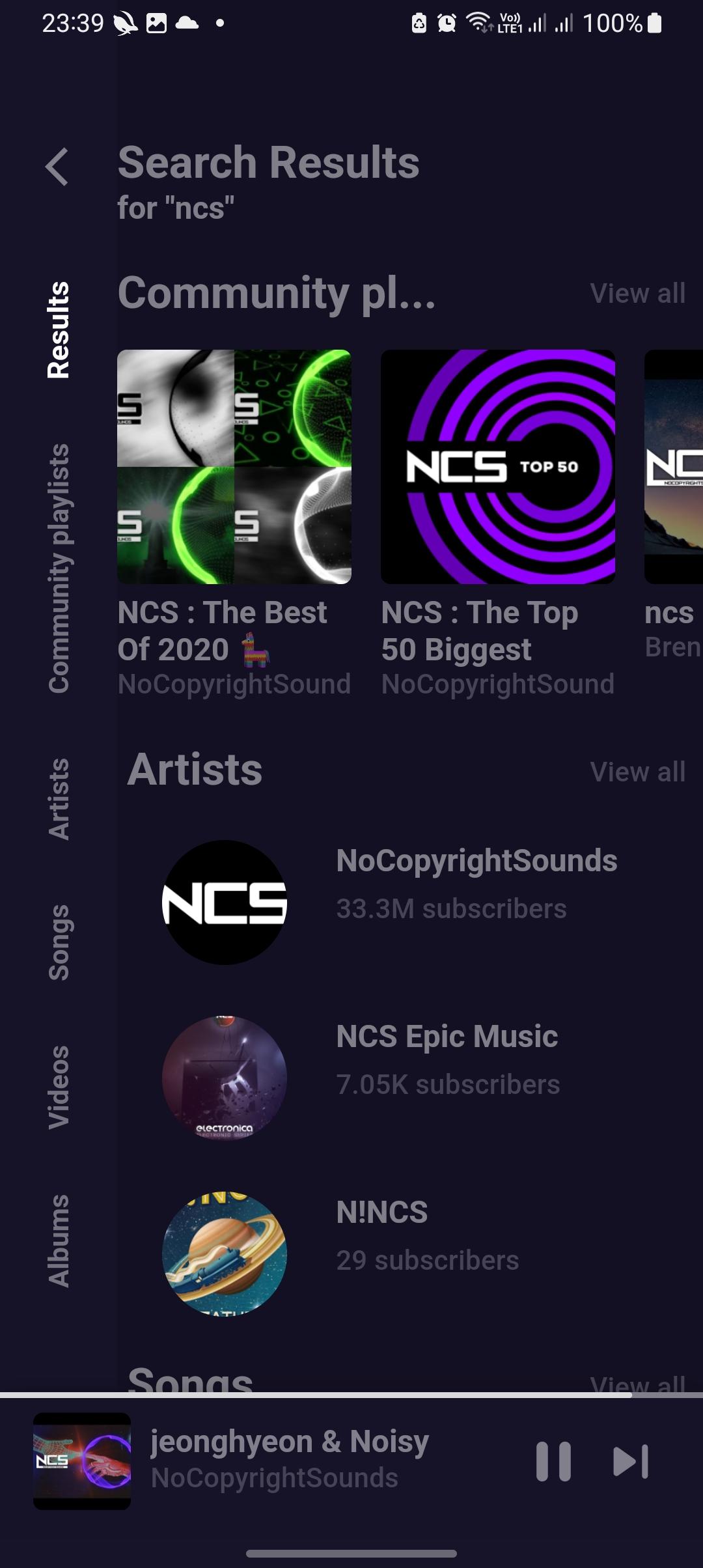Switch to the Community playlists tab

[59, 568]
